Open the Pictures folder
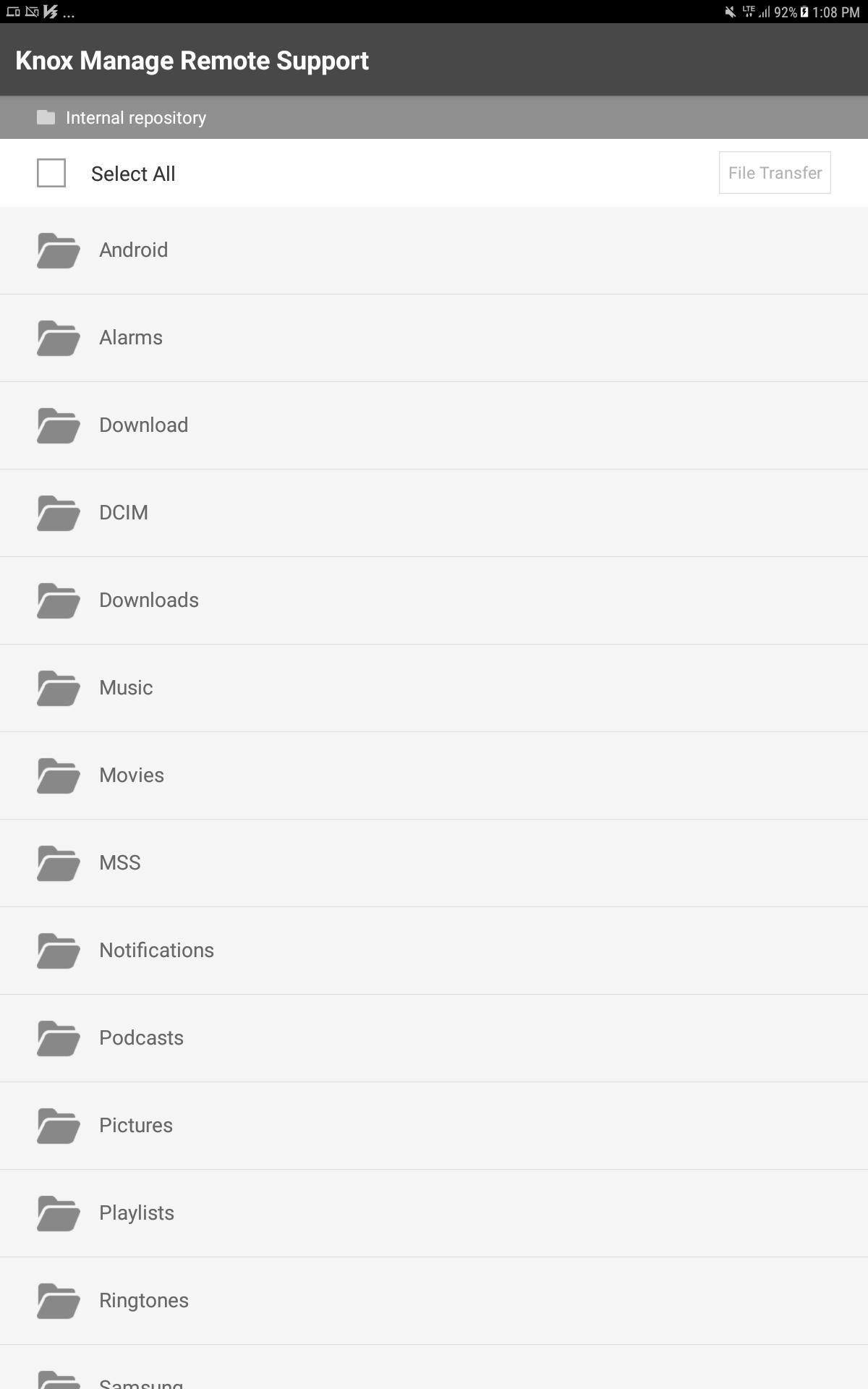The image size is (868, 1389). pyautogui.click(x=434, y=1126)
